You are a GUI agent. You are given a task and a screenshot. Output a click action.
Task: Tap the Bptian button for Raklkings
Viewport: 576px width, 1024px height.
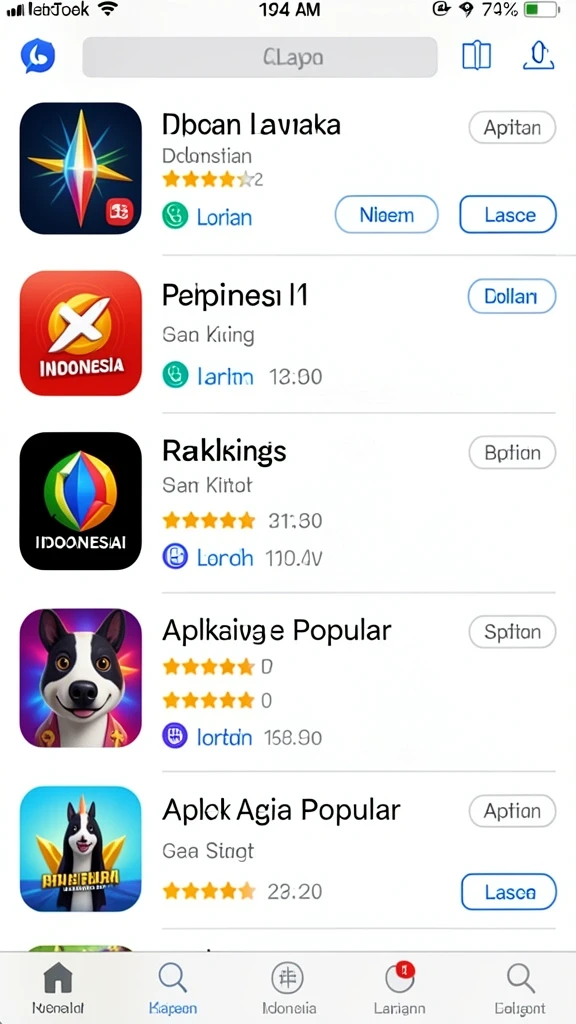point(512,453)
